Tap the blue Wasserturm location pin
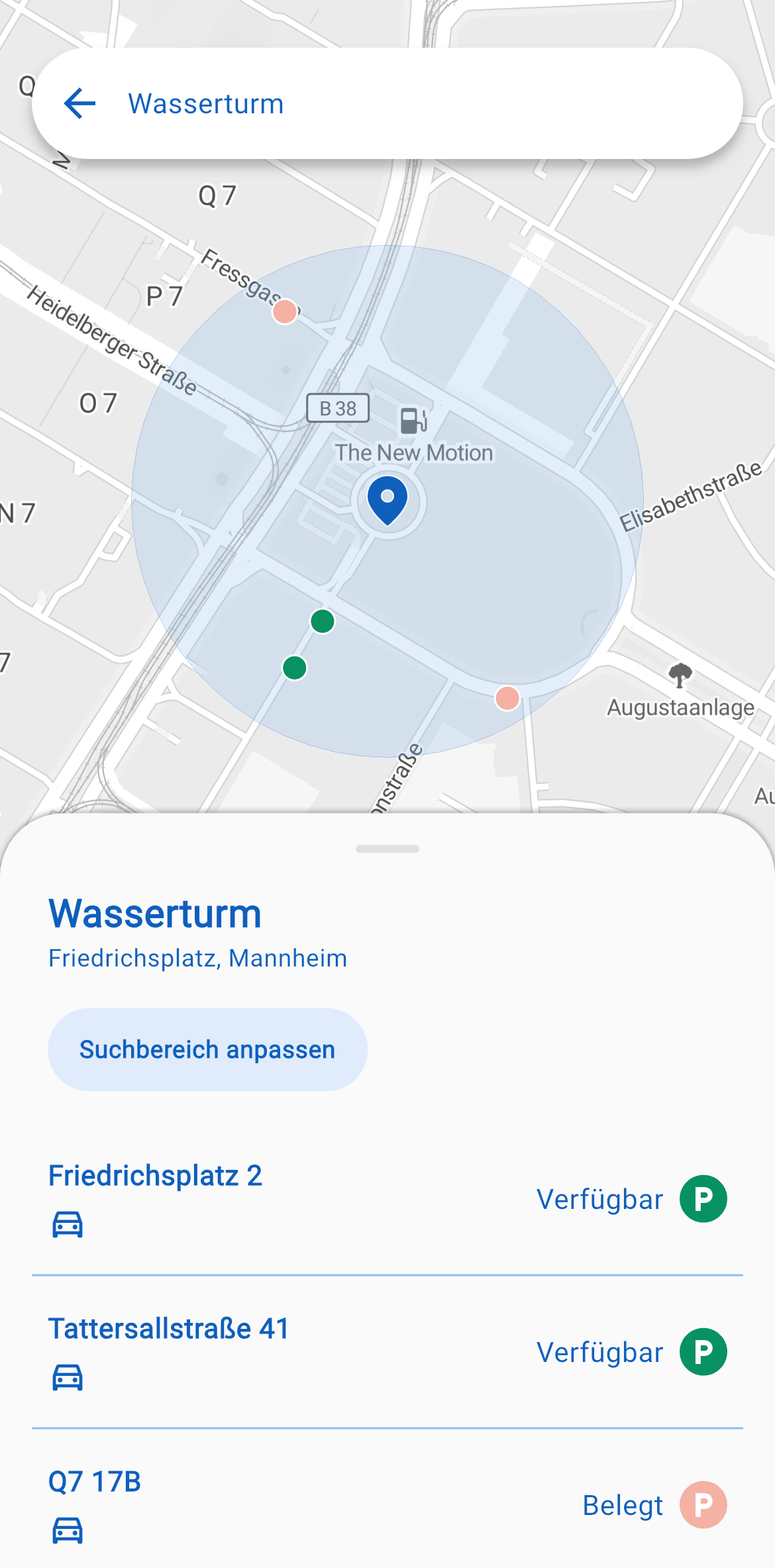The height and width of the screenshot is (1568, 775). click(387, 499)
